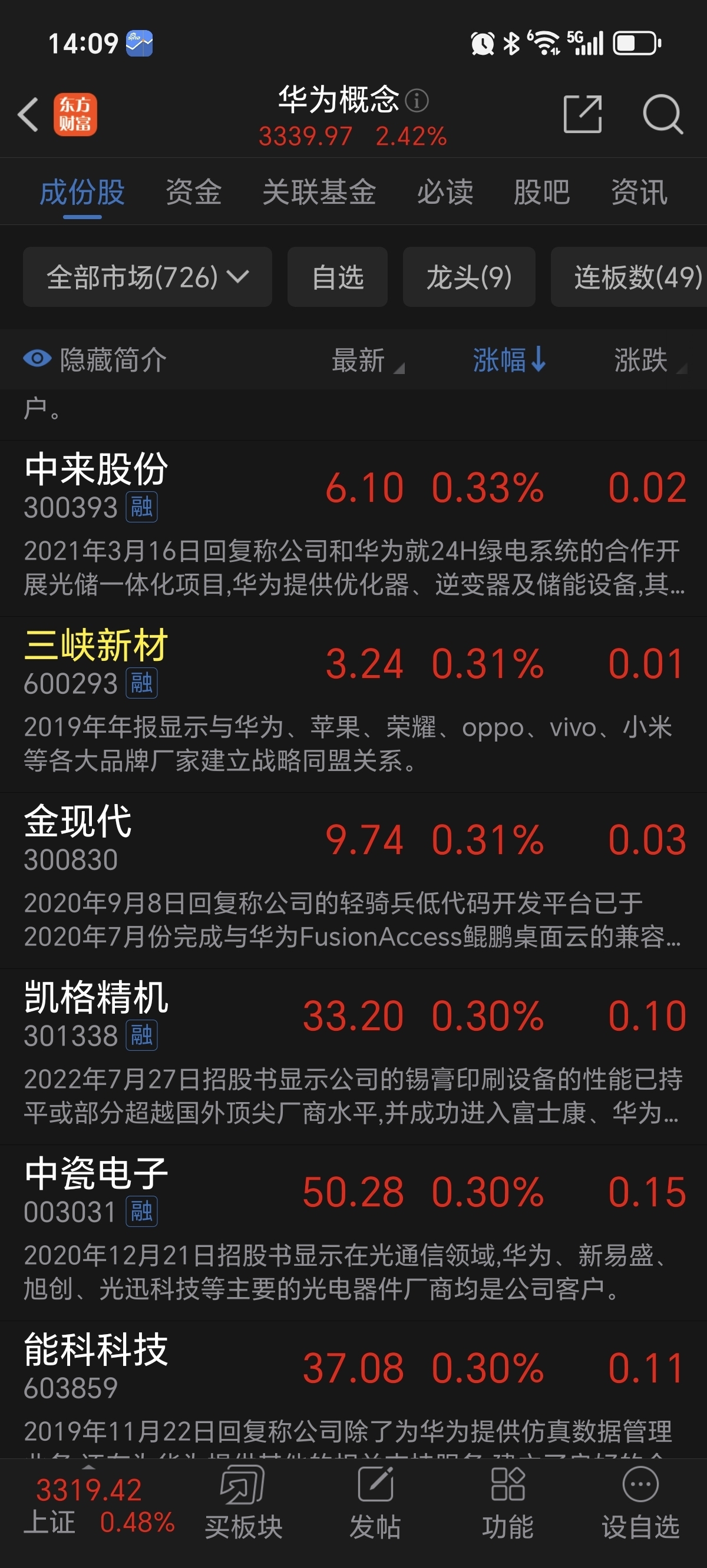This screenshot has width=707, height=1568.
Task: Toggle 隐藏简介 to hide descriptions
Action: pyautogui.click(x=95, y=360)
